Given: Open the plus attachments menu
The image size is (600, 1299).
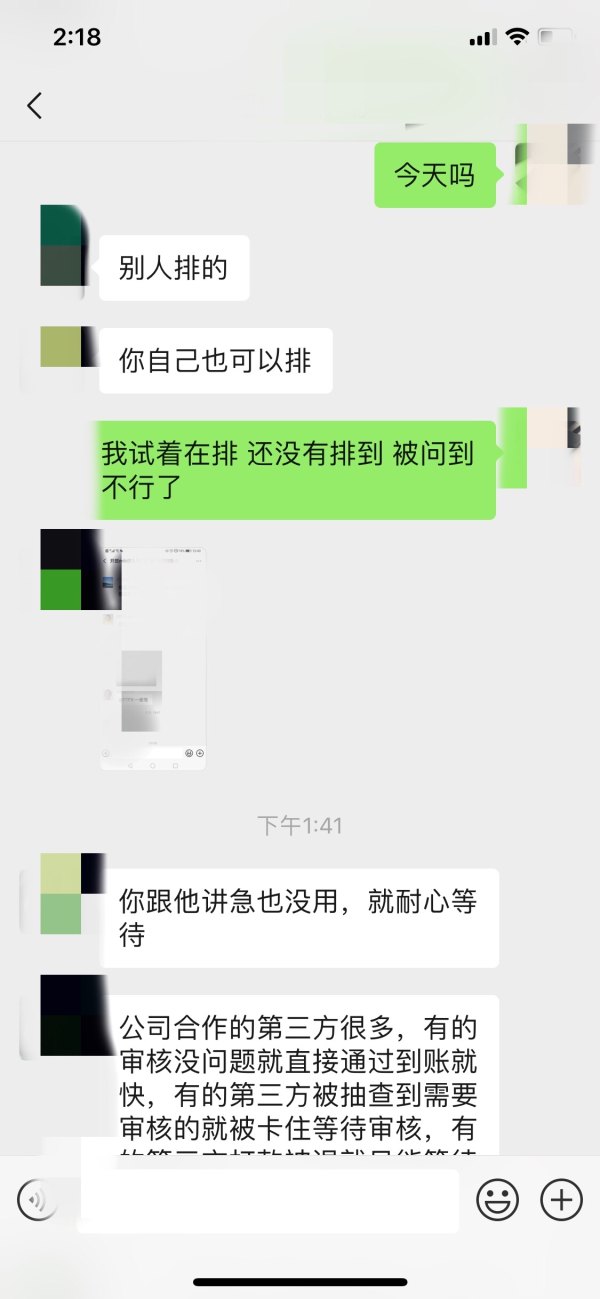Looking at the screenshot, I should coord(561,1199).
